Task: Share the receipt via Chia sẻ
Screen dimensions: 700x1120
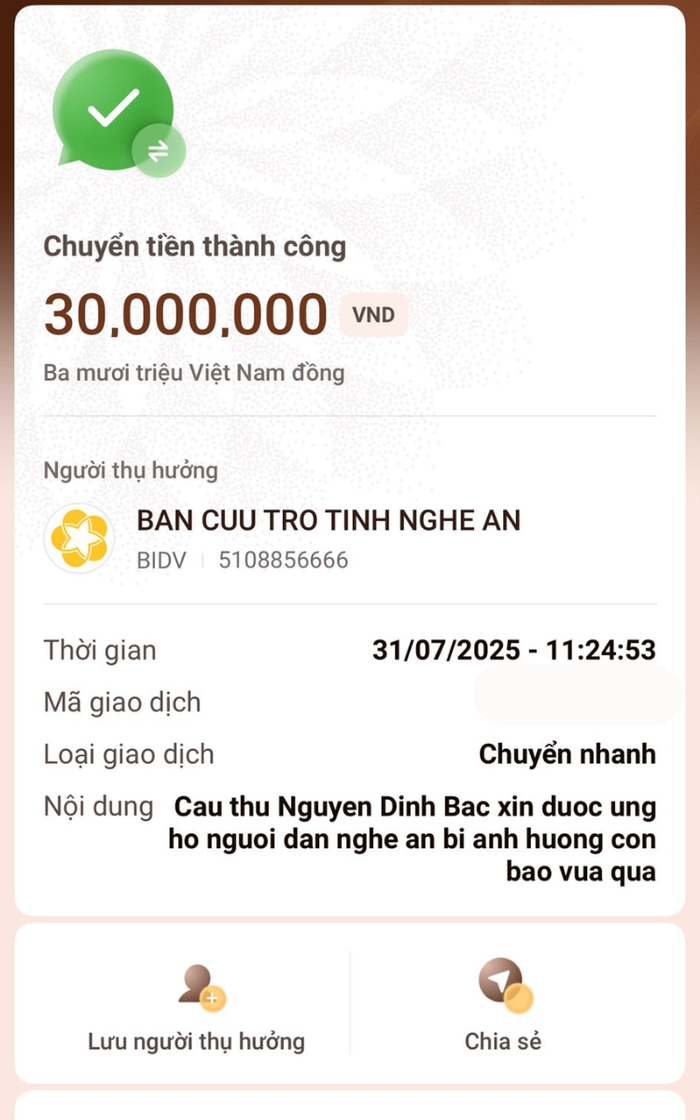Action: (x=503, y=1005)
